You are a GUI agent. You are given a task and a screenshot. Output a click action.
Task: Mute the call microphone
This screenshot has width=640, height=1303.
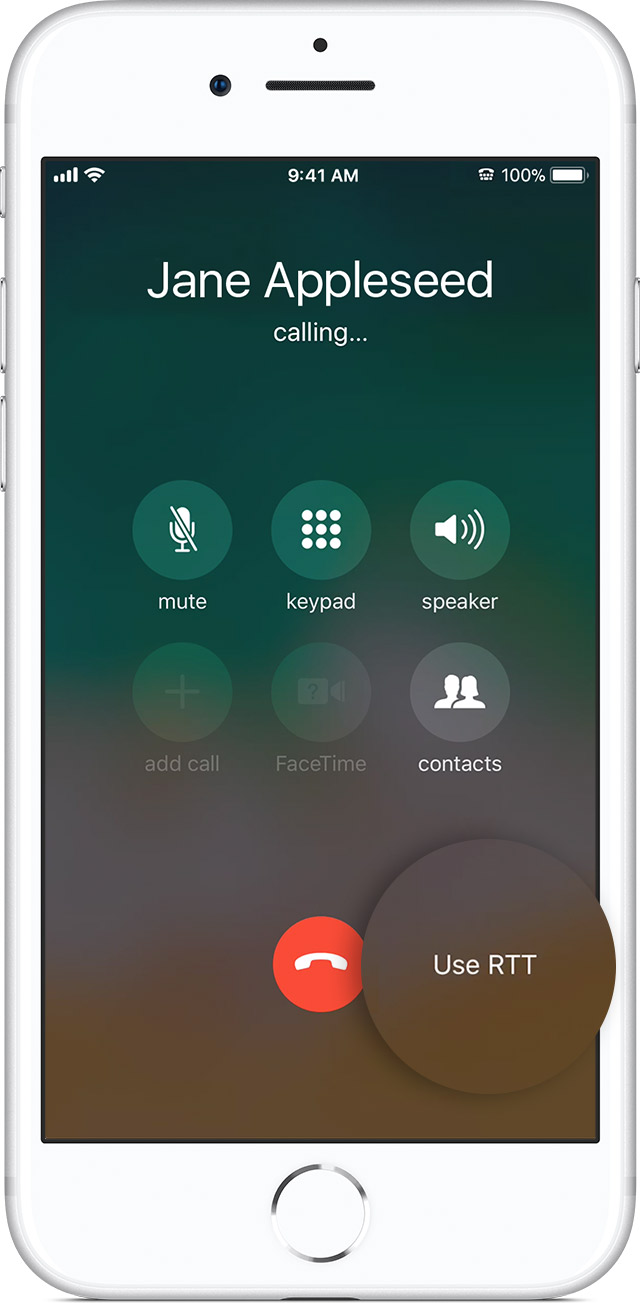tap(182, 530)
